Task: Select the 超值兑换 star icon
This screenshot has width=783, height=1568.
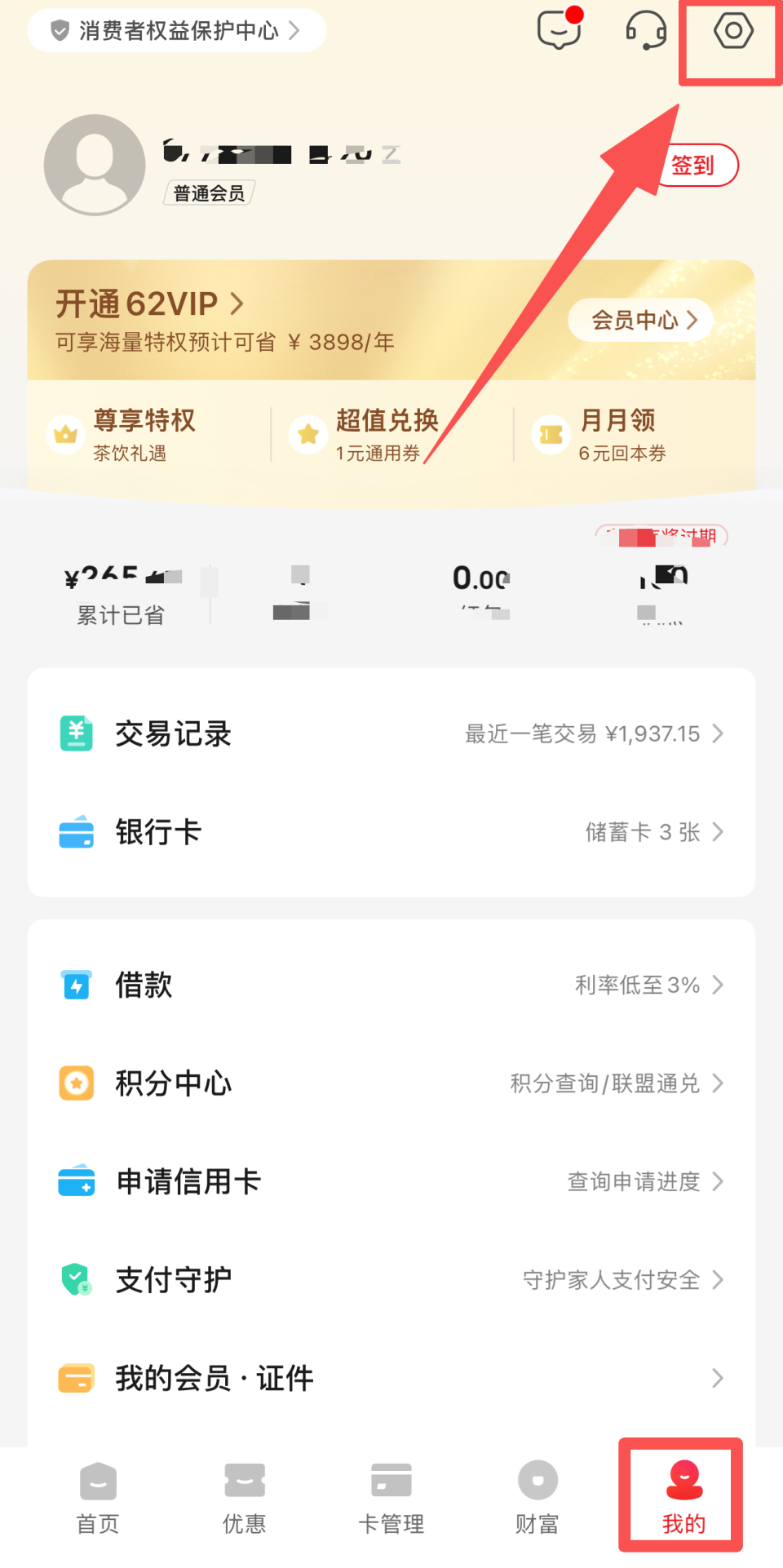Action: click(307, 434)
